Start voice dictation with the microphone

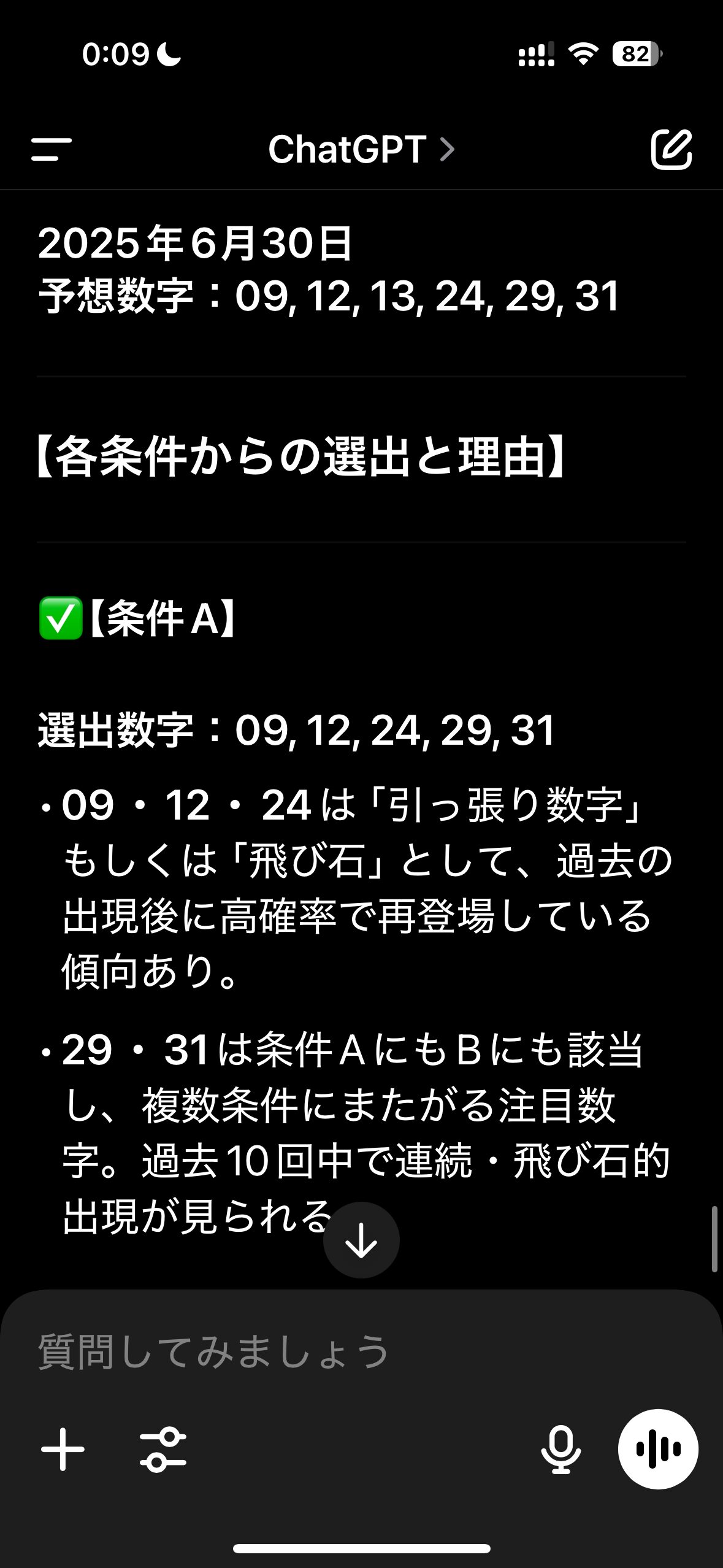(560, 1450)
